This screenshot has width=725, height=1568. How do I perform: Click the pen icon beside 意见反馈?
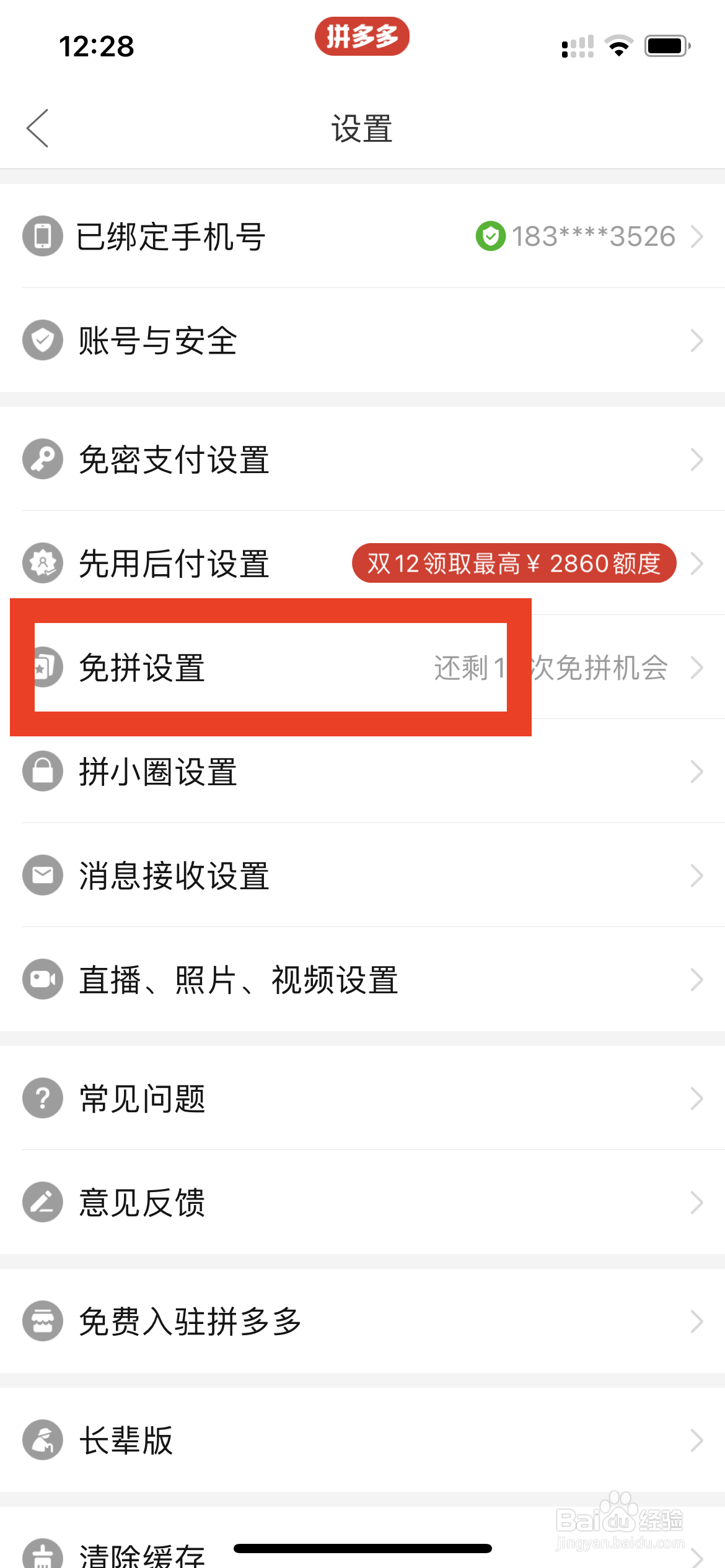pos(41,1202)
